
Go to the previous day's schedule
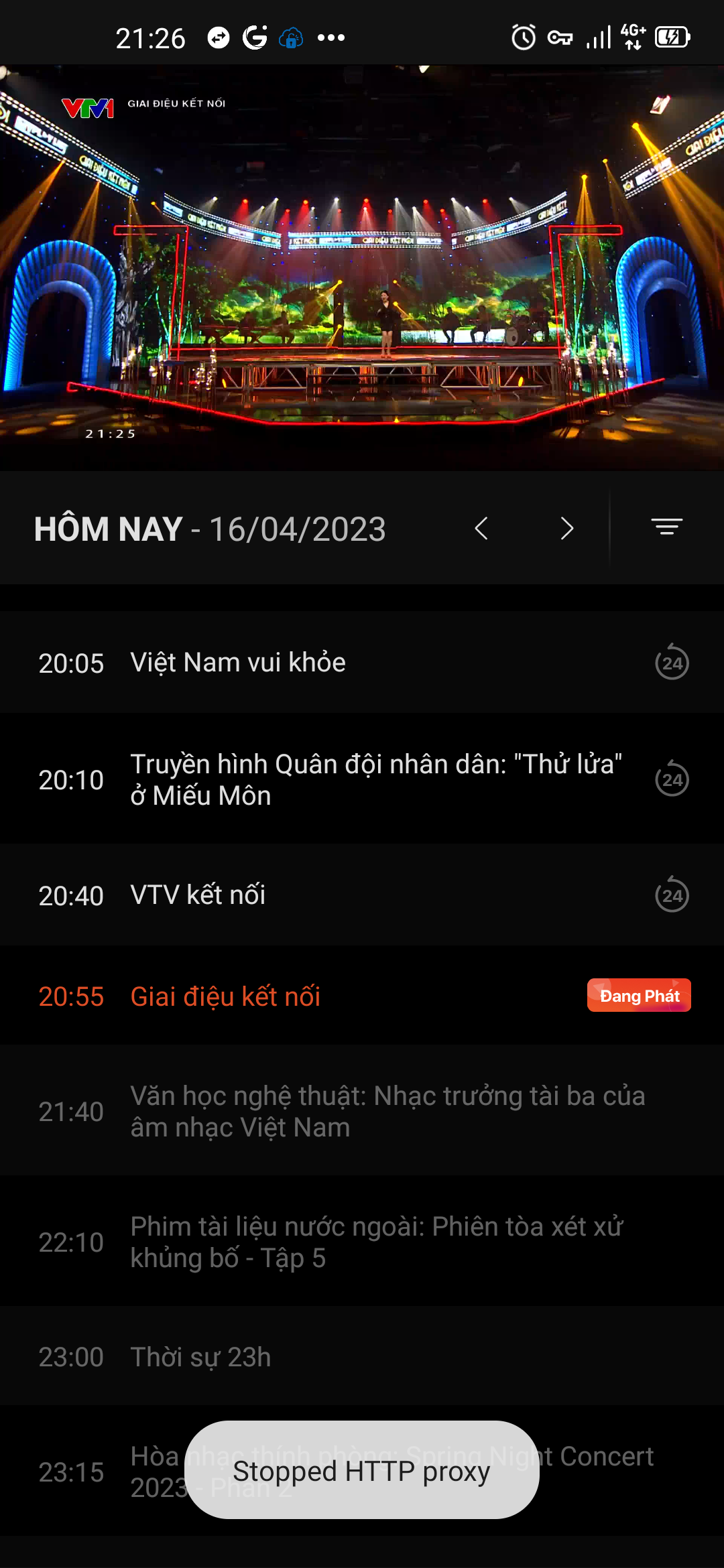[x=481, y=529]
